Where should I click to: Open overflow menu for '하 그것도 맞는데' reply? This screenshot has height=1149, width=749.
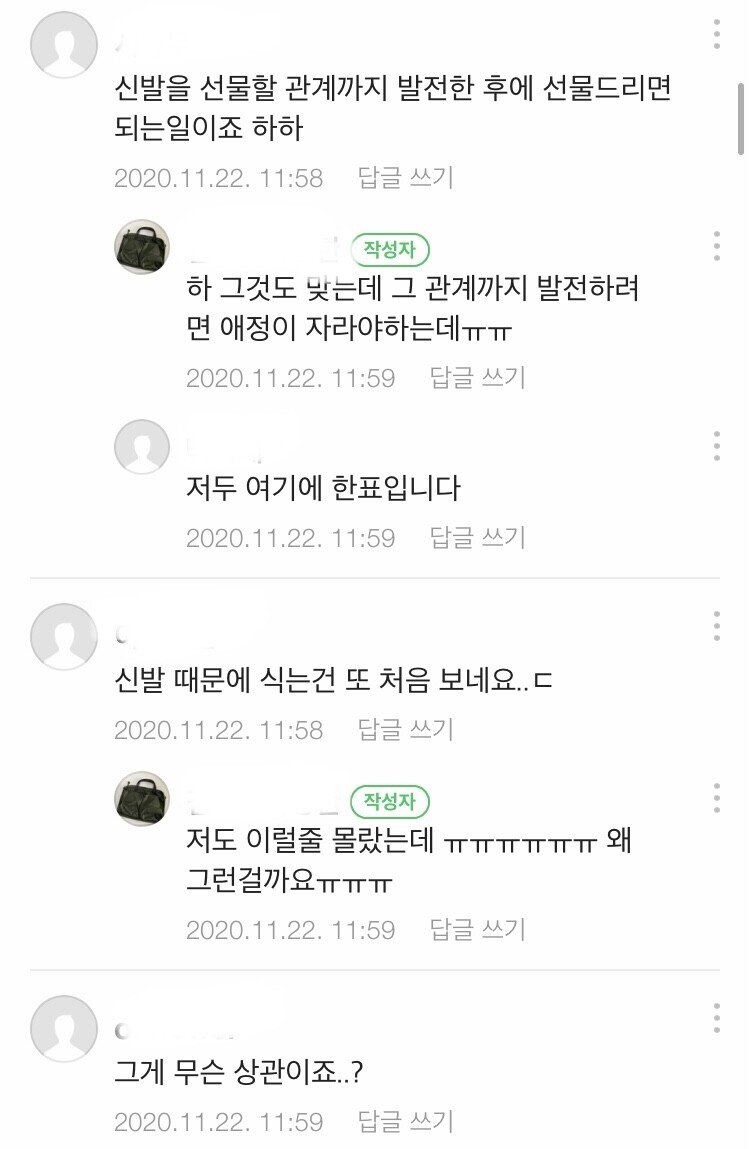tap(717, 245)
